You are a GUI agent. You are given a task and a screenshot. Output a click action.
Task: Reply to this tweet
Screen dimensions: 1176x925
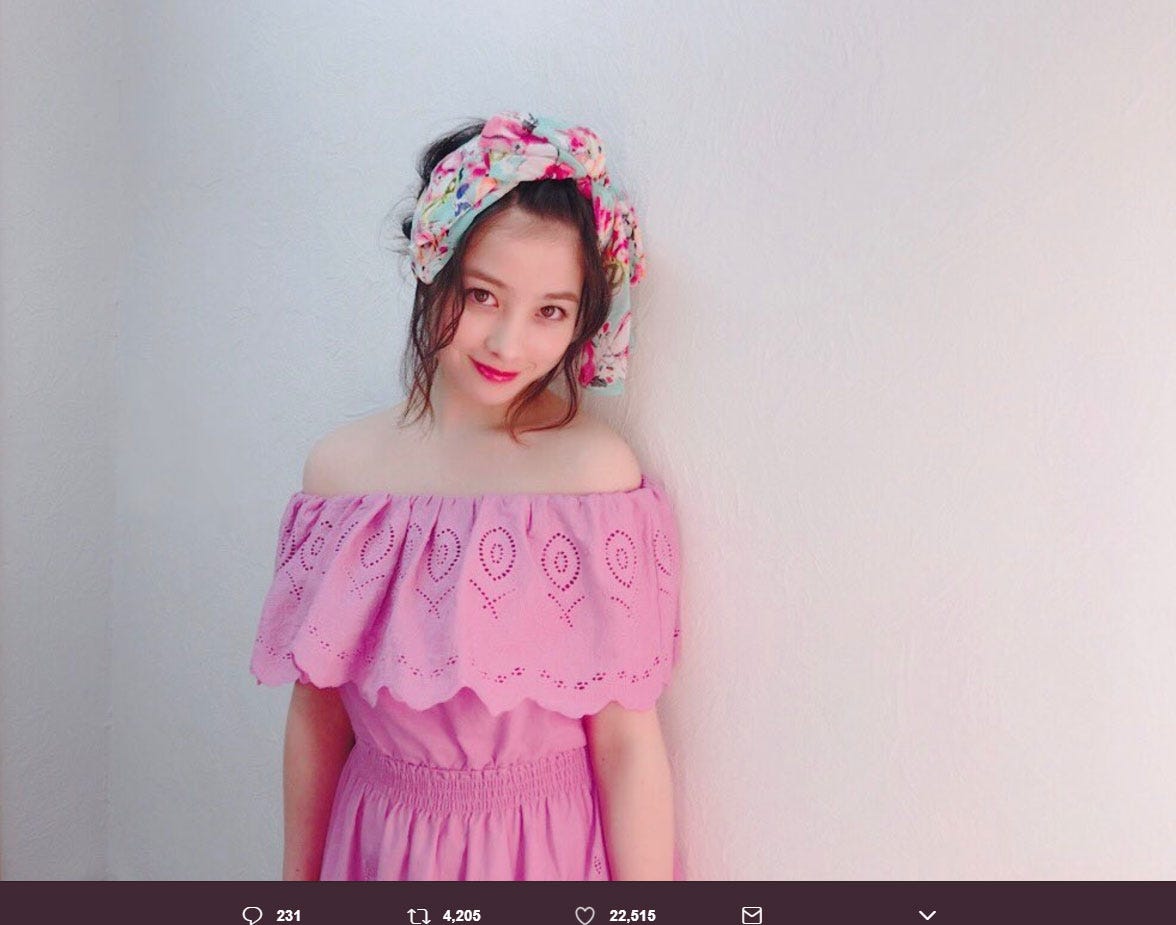tap(253, 914)
